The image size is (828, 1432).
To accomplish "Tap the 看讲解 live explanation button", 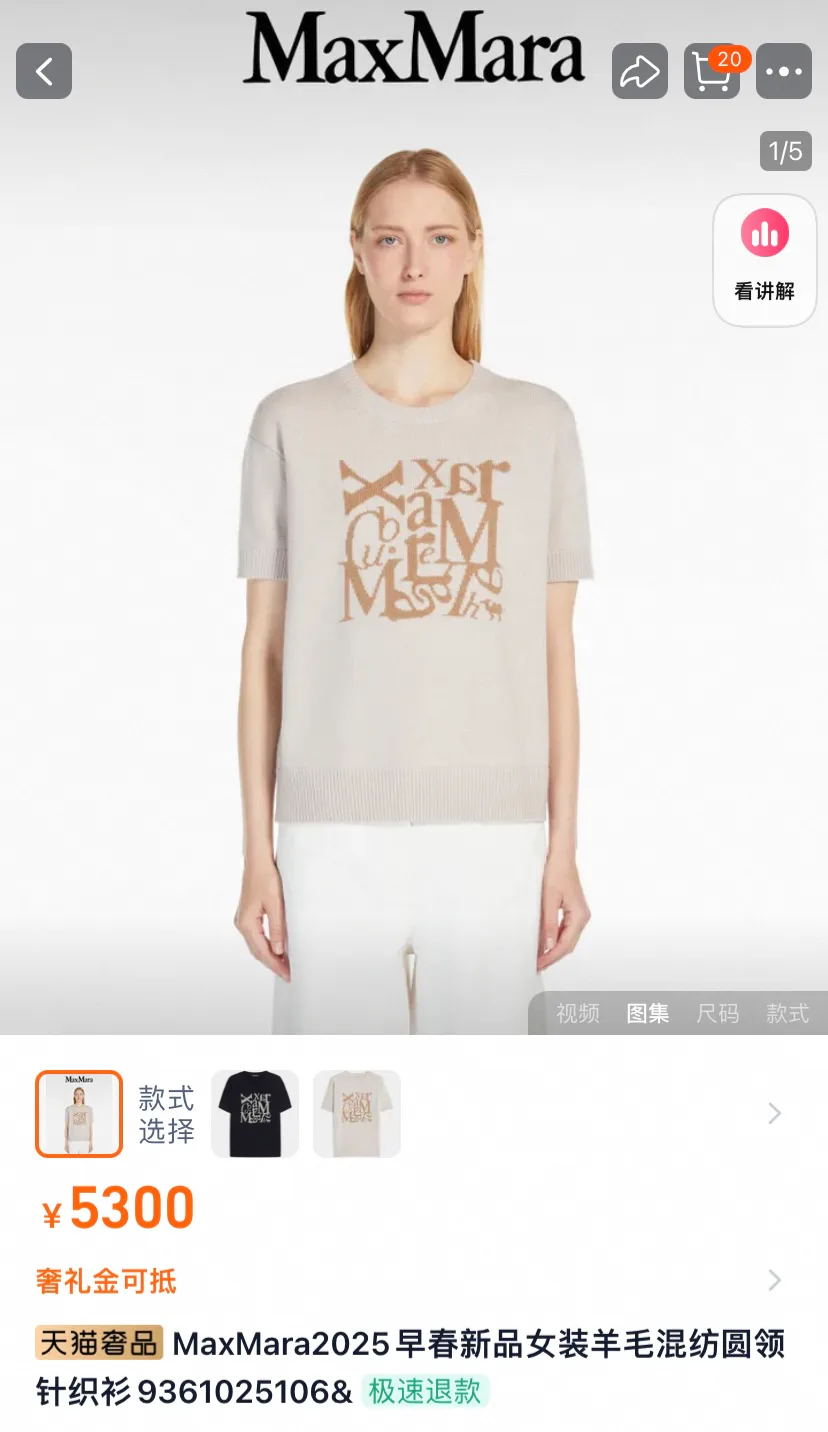I will [x=765, y=260].
